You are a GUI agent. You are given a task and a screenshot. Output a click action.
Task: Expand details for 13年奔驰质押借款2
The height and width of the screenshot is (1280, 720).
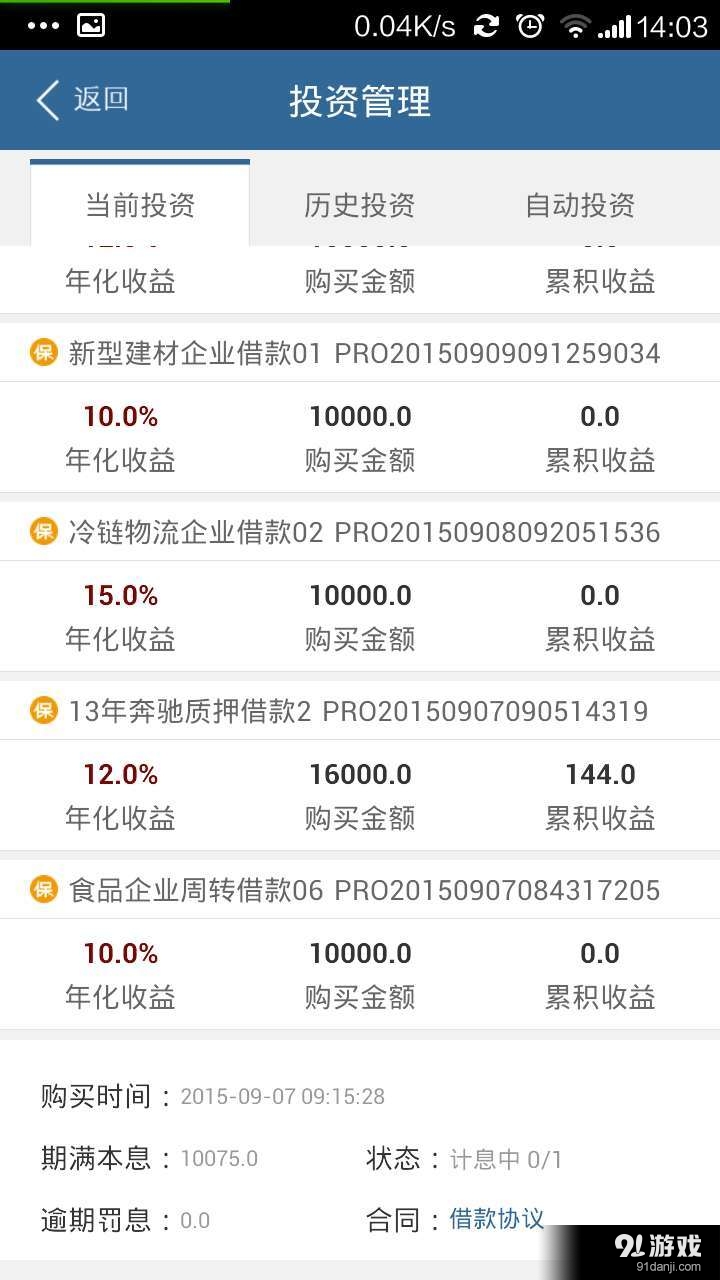point(360,710)
